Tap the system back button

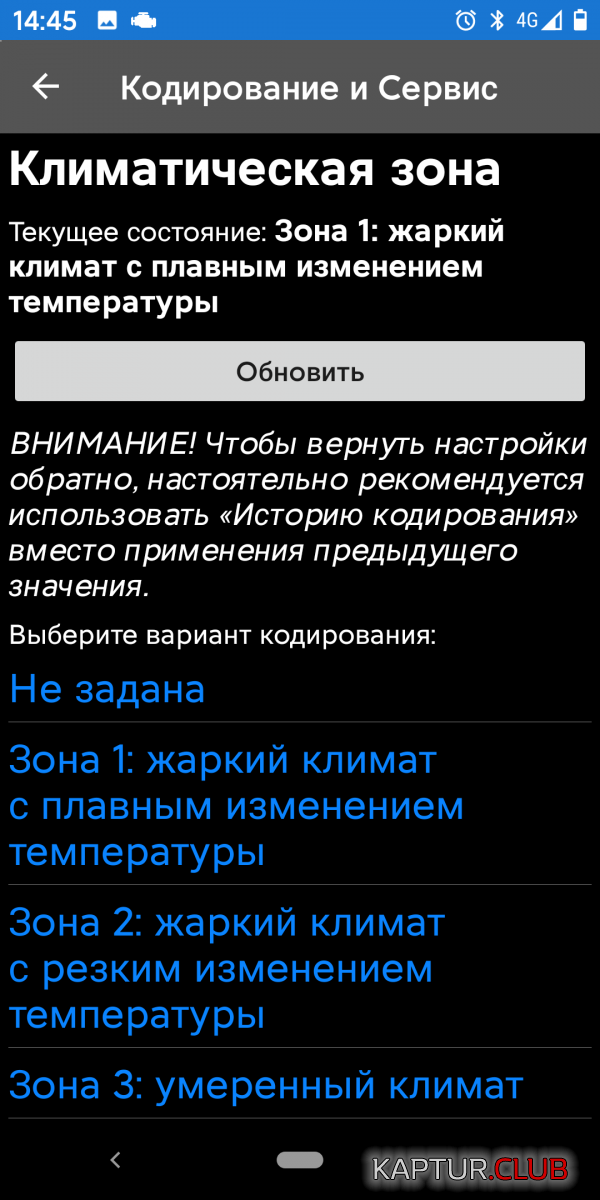click(x=115, y=1160)
